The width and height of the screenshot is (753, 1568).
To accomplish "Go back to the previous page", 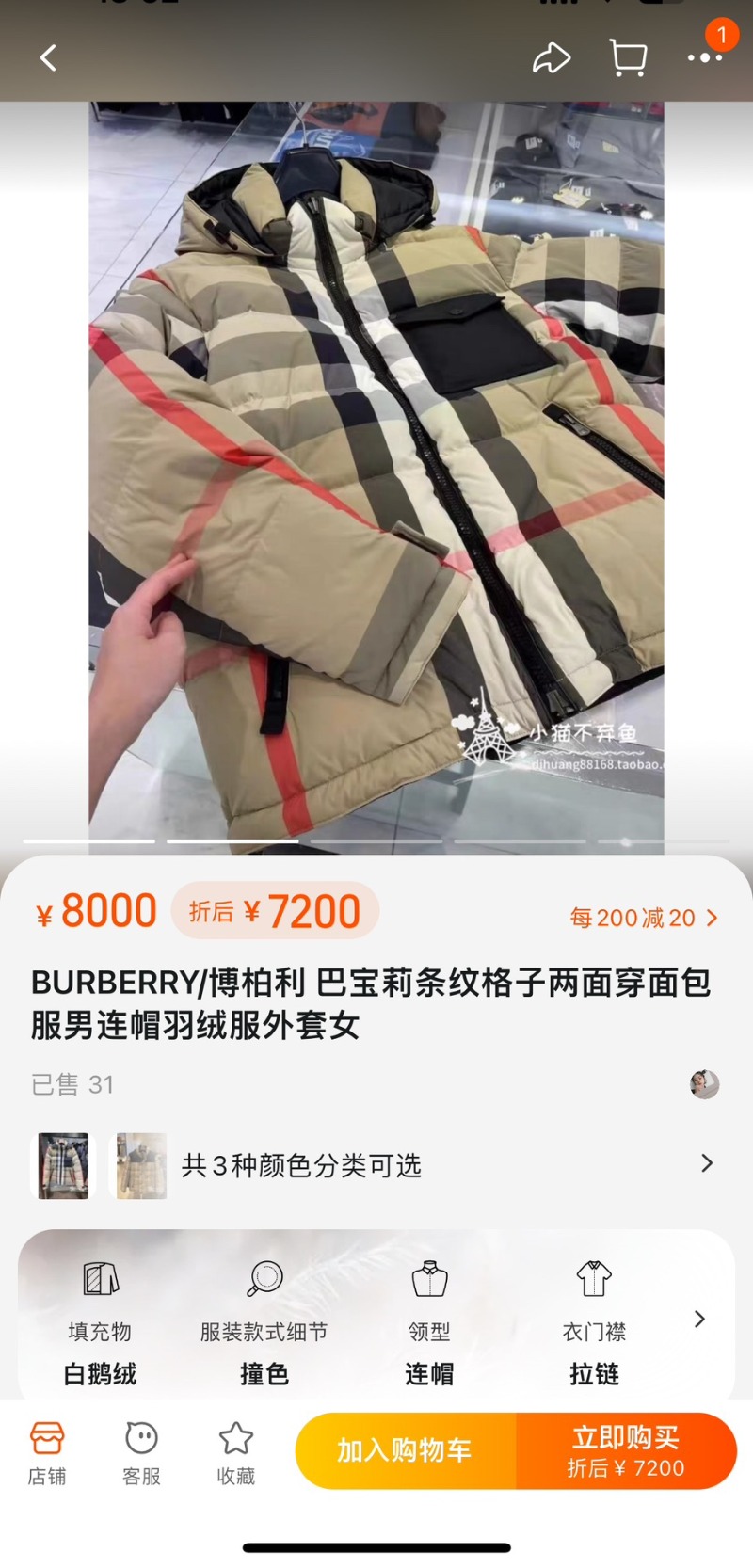I will coord(48,58).
